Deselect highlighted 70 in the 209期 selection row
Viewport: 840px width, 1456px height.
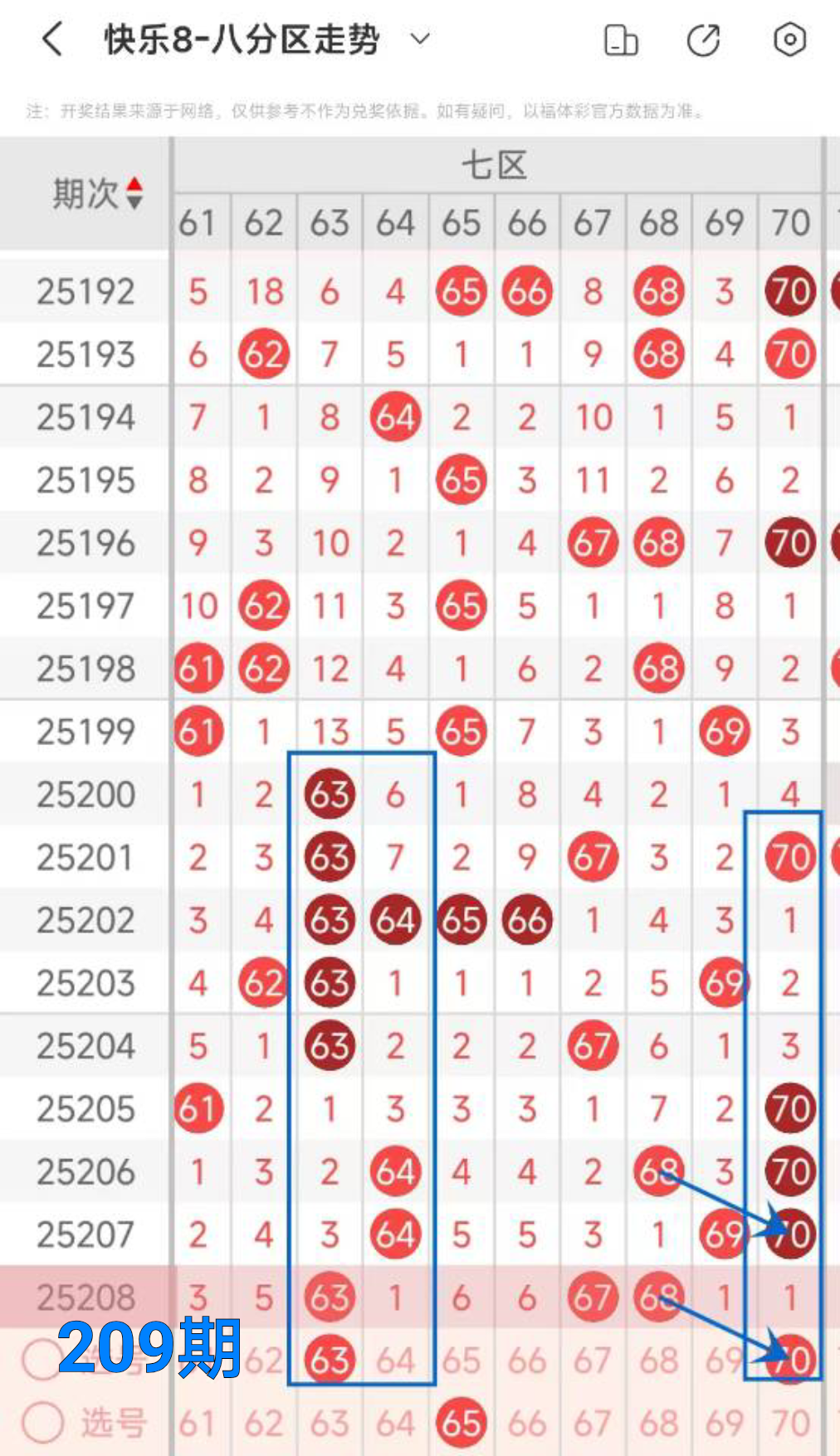[x=790, y=1360]
